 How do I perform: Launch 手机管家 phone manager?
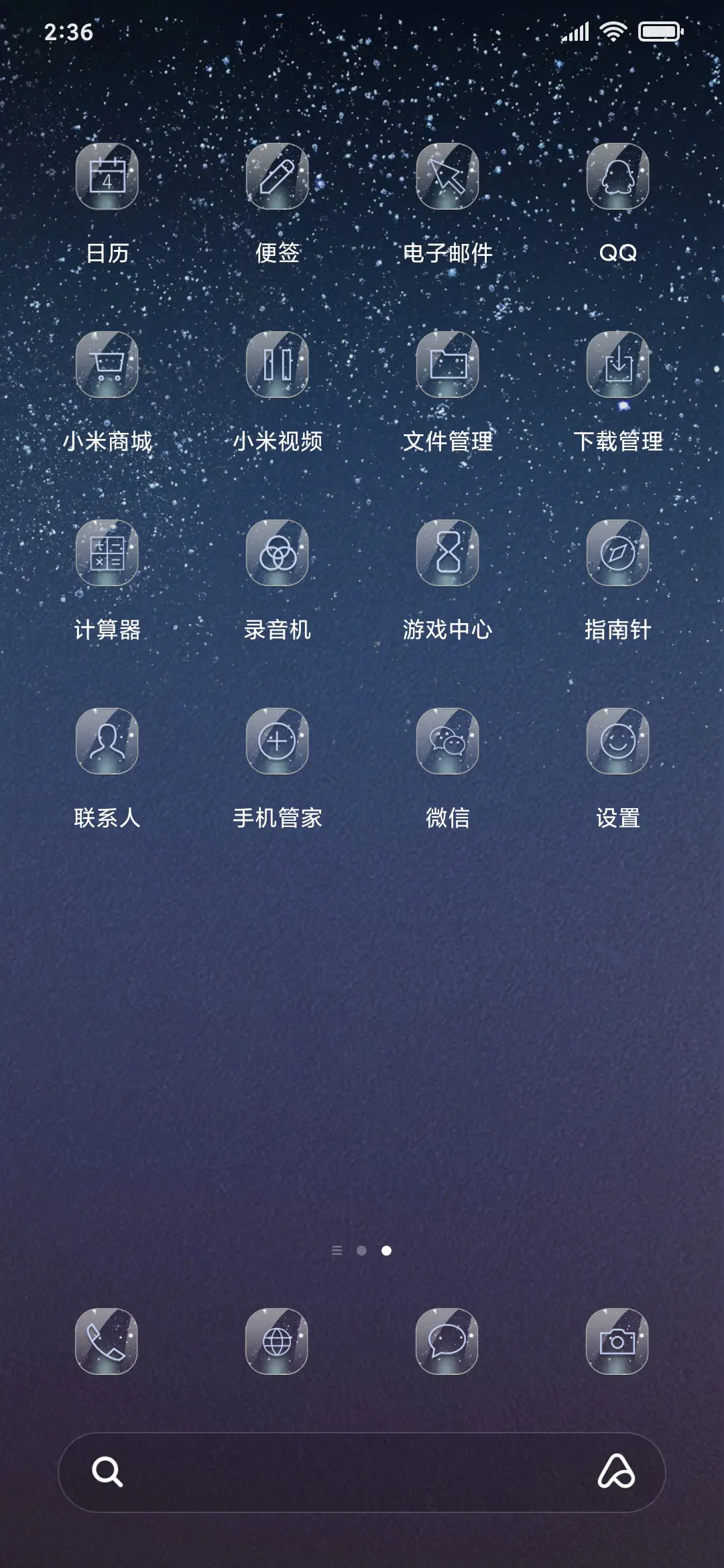pos(277,740)
